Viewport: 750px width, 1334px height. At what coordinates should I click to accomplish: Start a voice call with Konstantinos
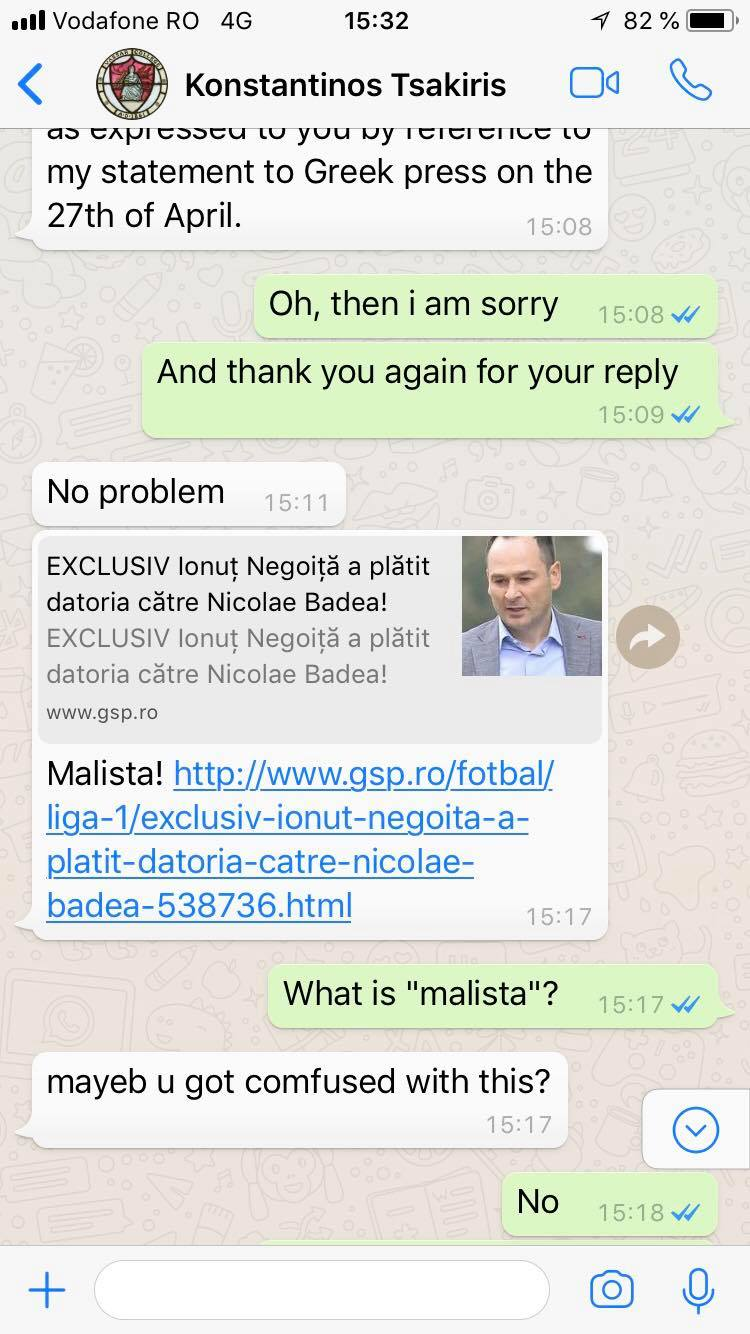690,84
